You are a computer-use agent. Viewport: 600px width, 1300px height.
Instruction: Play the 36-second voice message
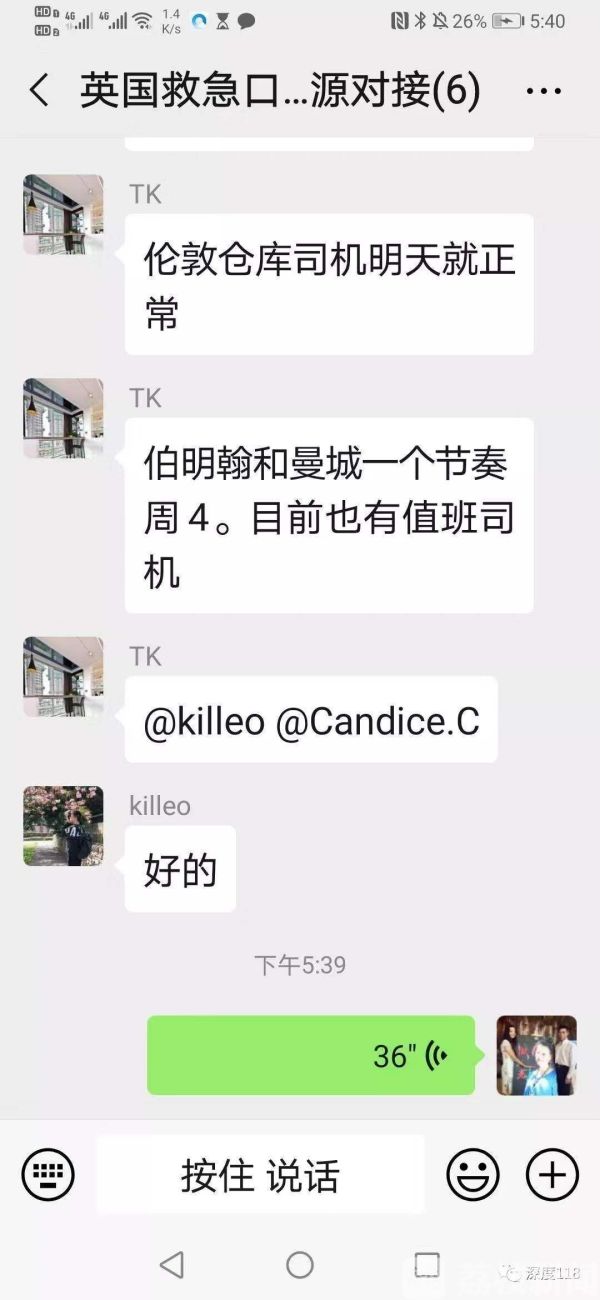click(x=311, y=1055)
